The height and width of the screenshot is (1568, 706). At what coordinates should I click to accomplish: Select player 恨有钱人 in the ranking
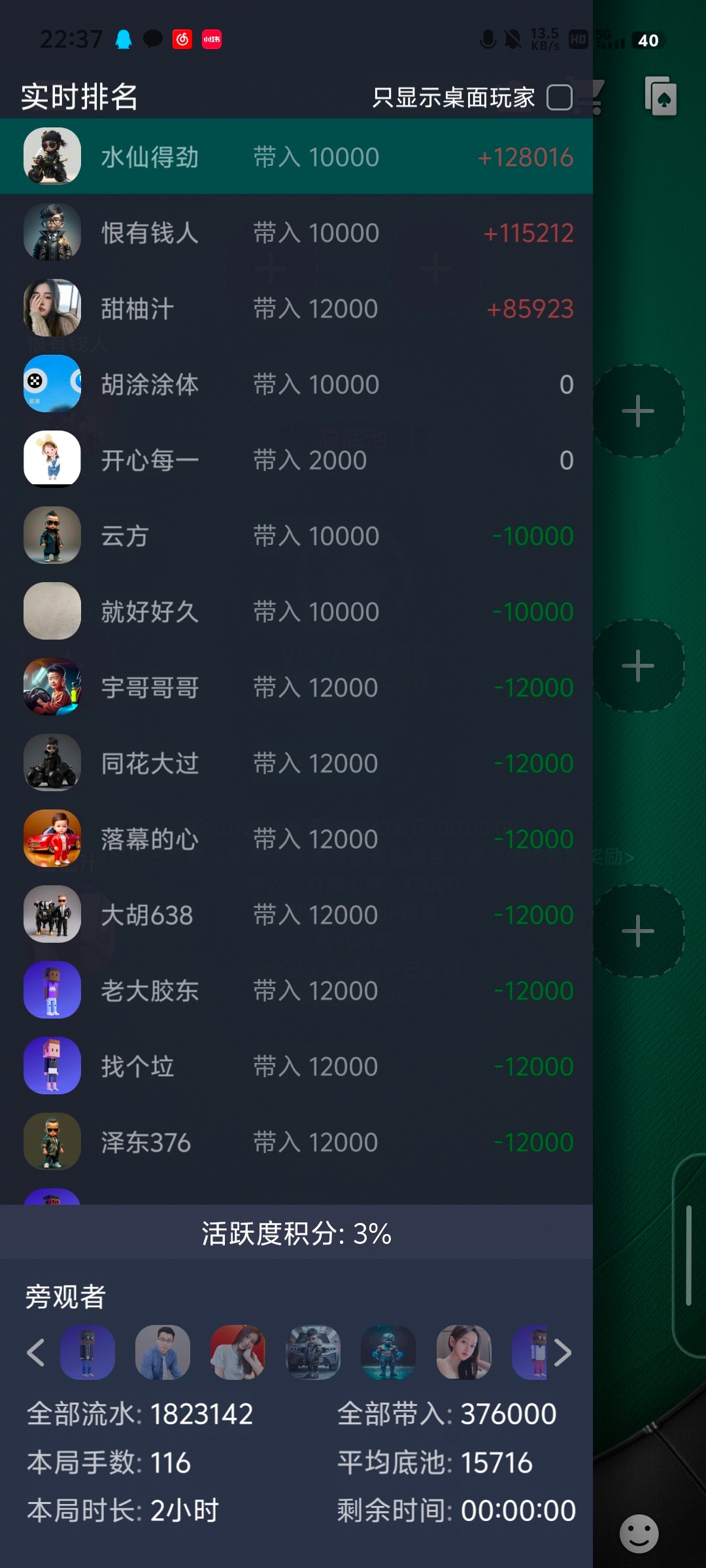296,233
